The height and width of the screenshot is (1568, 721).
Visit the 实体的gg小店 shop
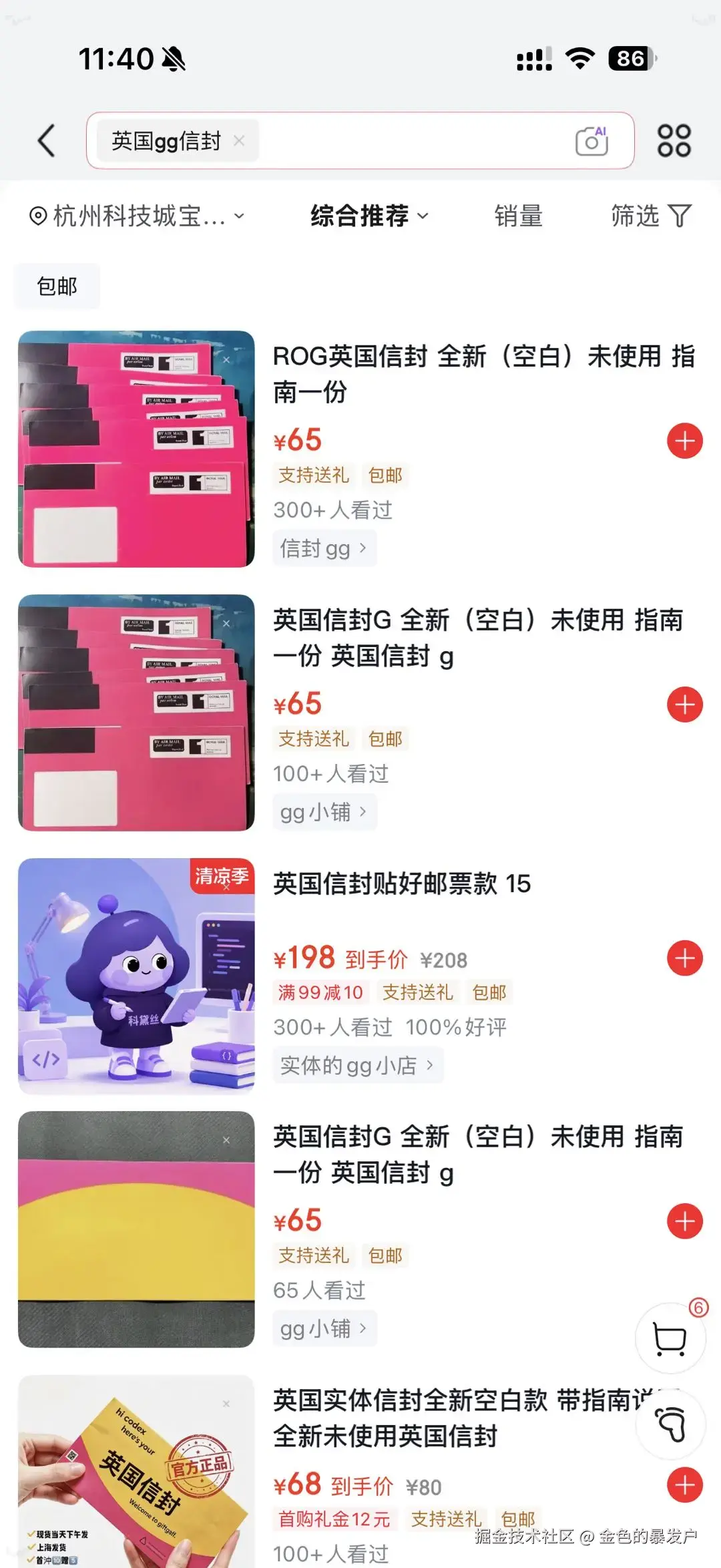pyautogui.click(x=358, y=1065)
